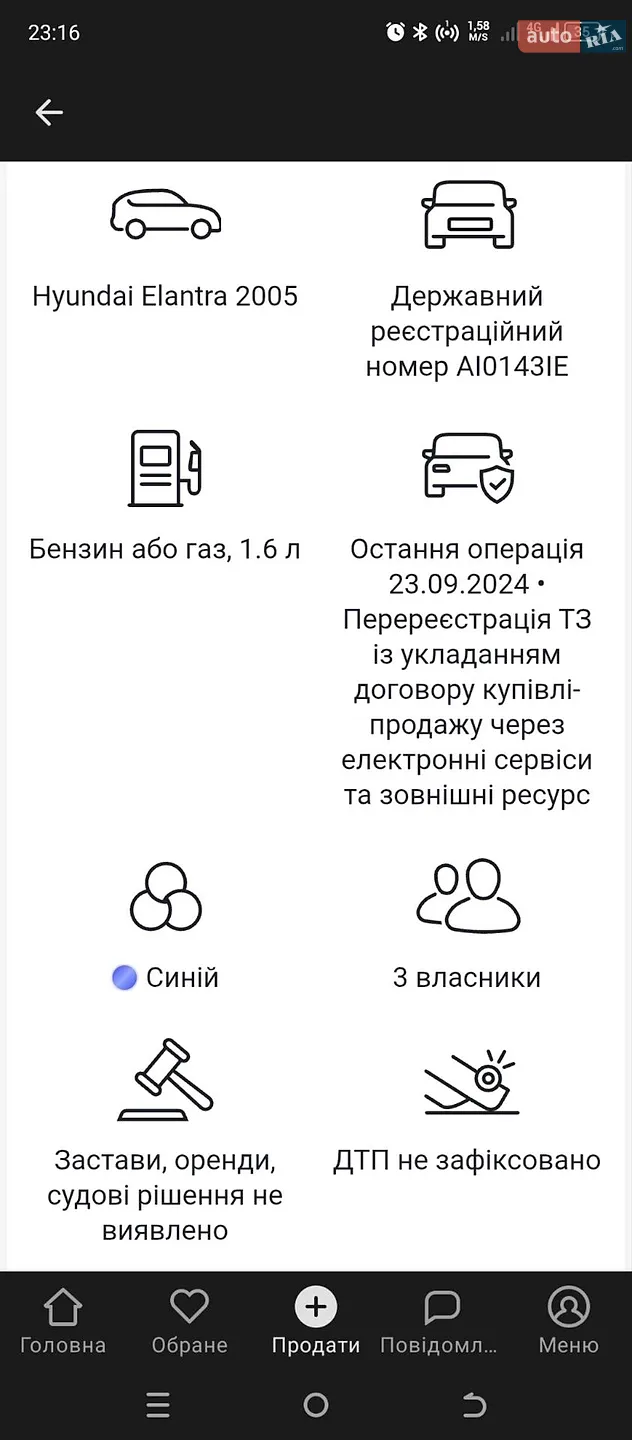Switch to the Головна tab
Viewport: 632px width, 1440px height.
click(63, 1321)
